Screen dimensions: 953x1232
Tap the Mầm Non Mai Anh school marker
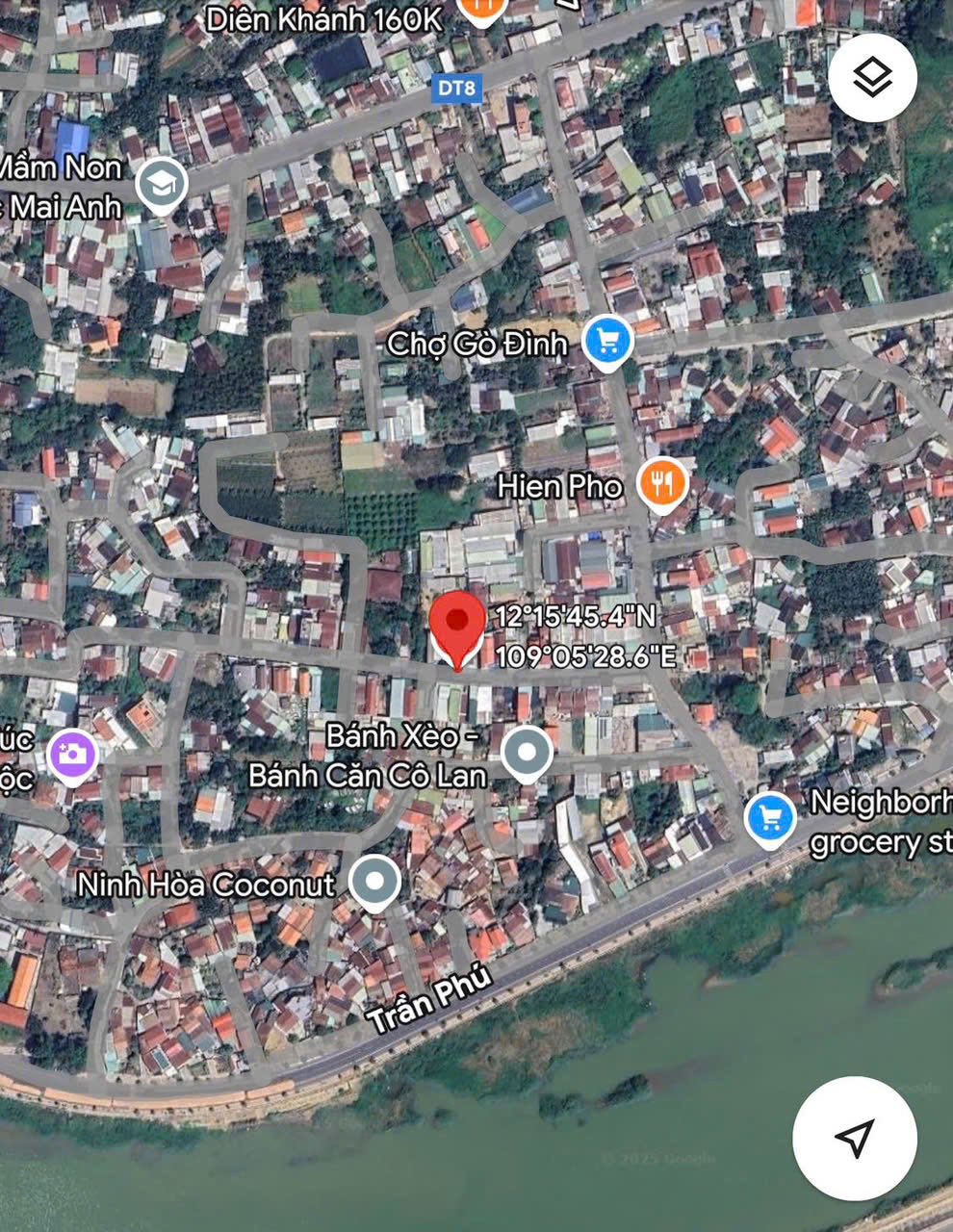point(162,184)
